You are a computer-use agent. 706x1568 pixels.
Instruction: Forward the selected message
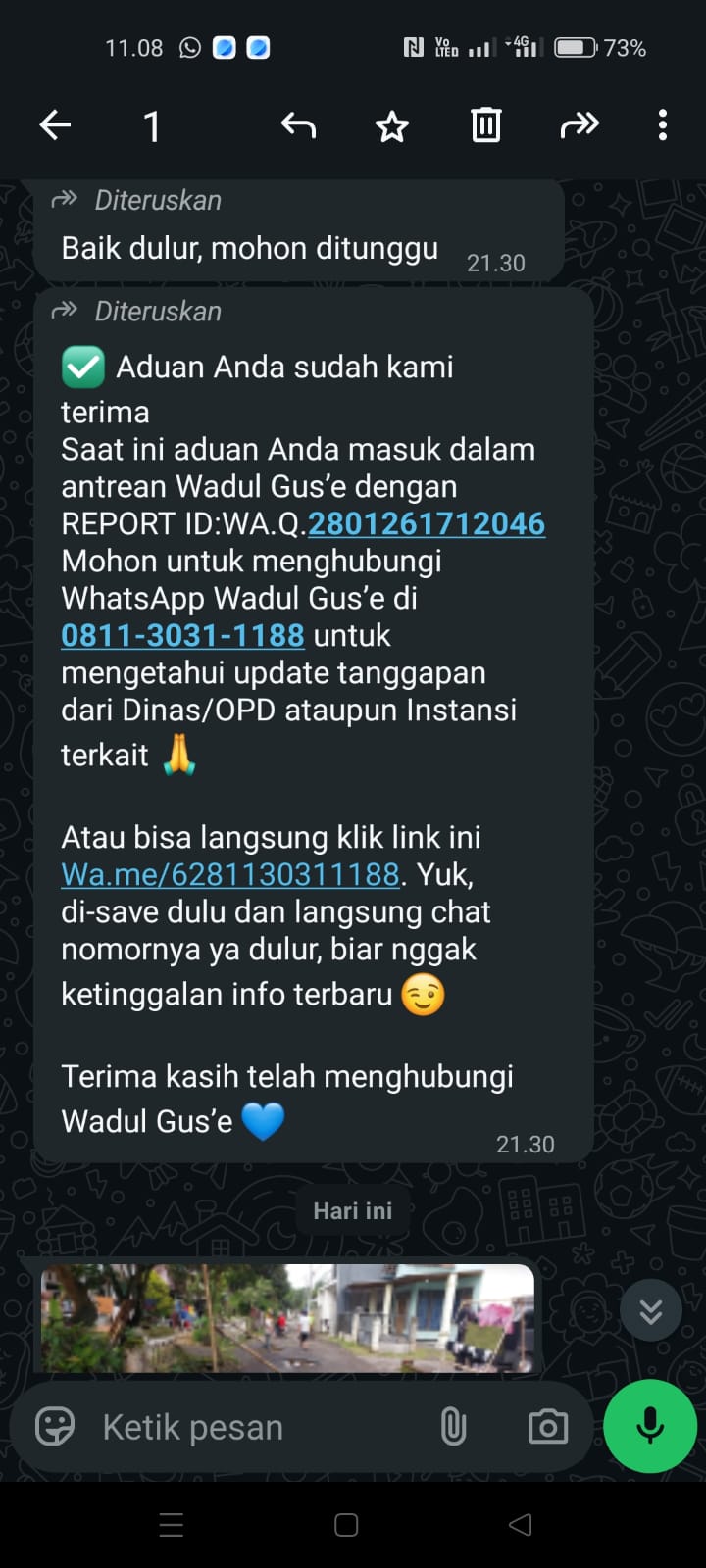[x=579, y=125]
